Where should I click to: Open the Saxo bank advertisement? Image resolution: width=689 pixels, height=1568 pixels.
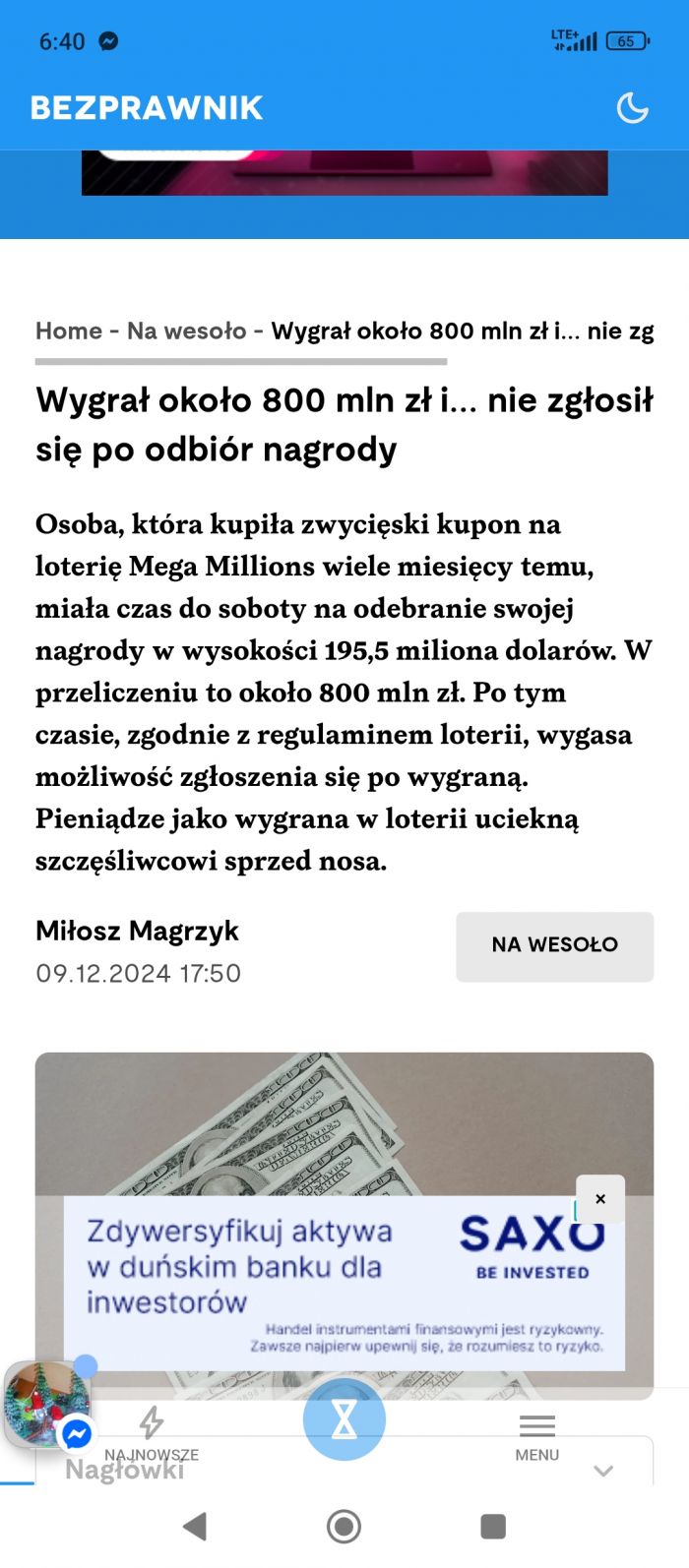344,1283
